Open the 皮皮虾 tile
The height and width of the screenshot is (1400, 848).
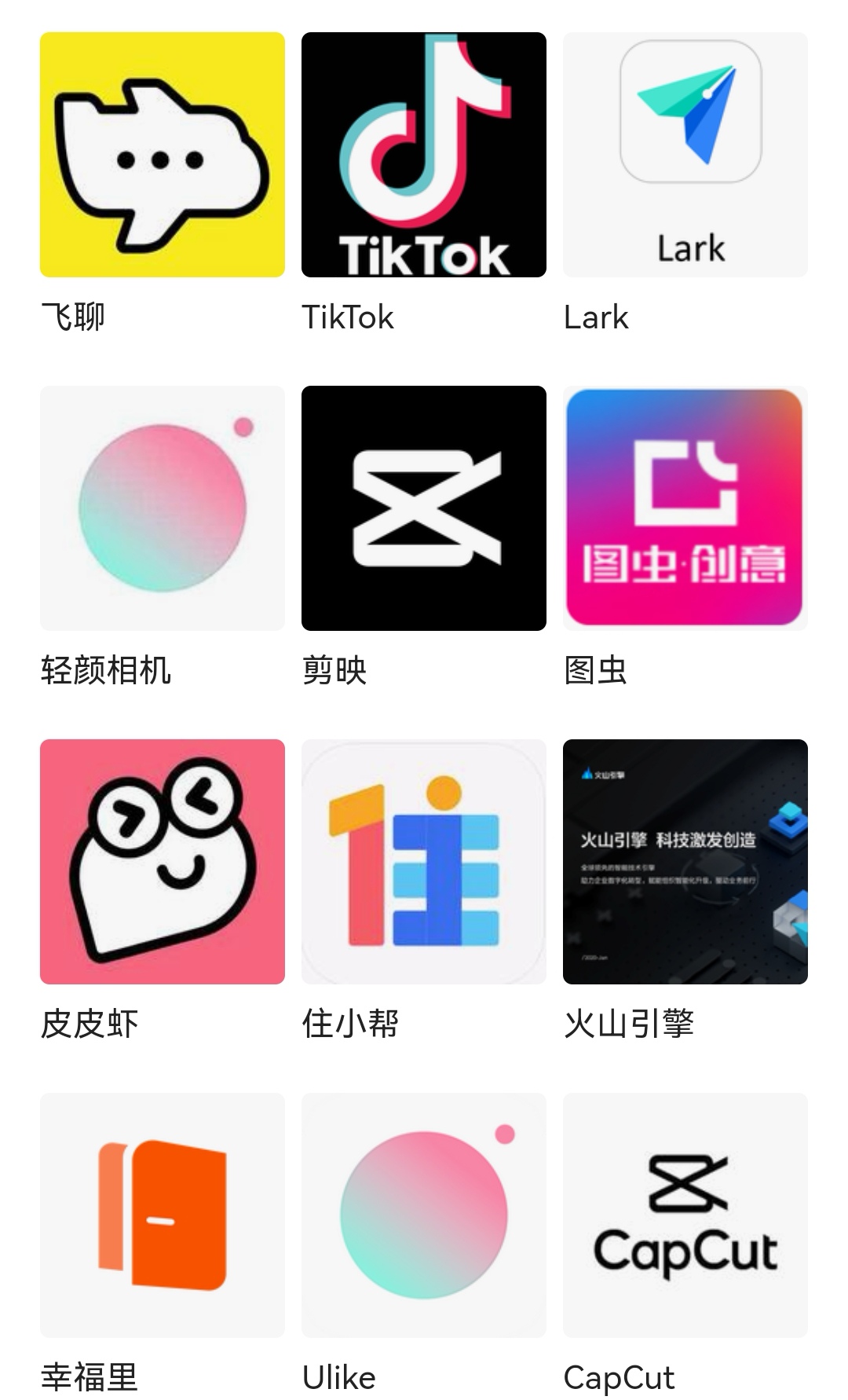(162, 862)
